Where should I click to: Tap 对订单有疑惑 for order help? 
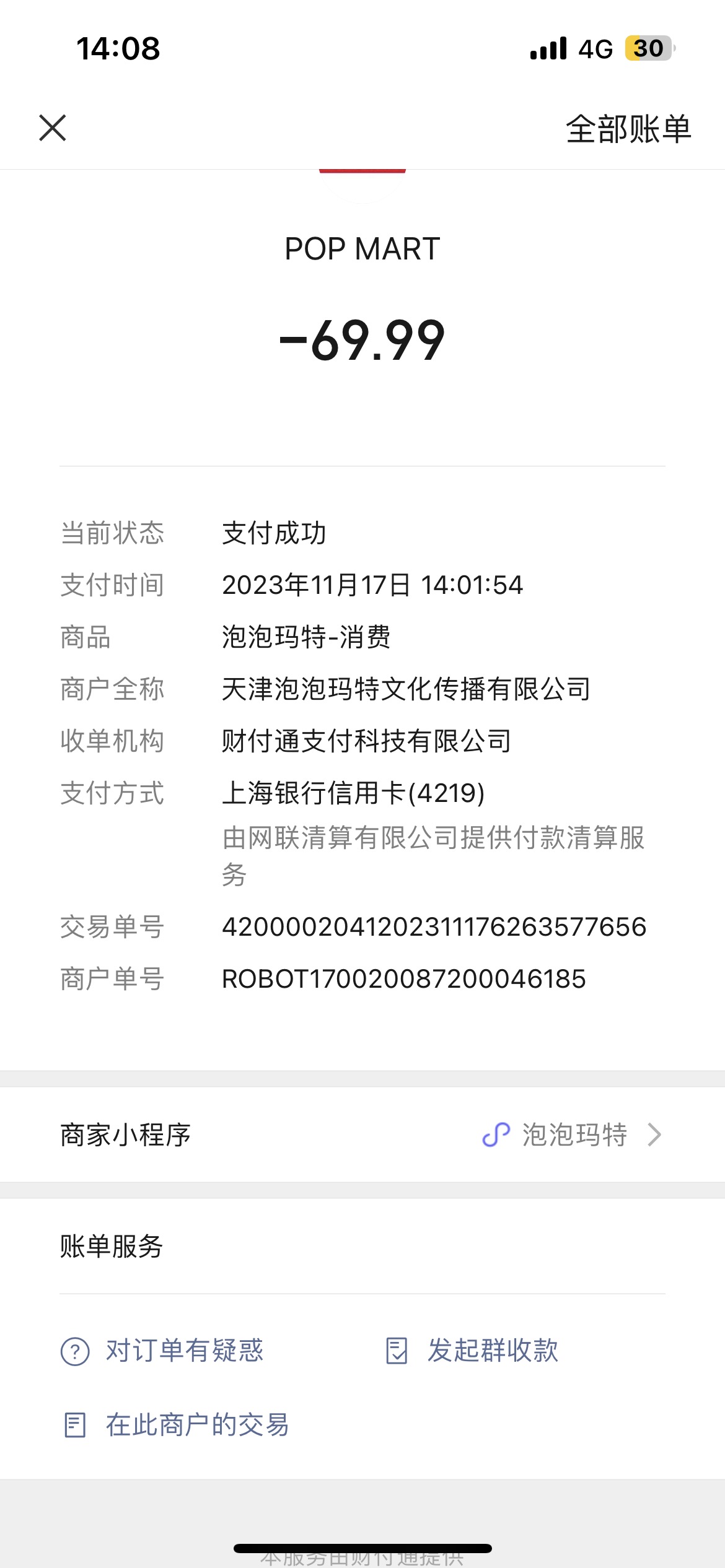[162, 1351]
